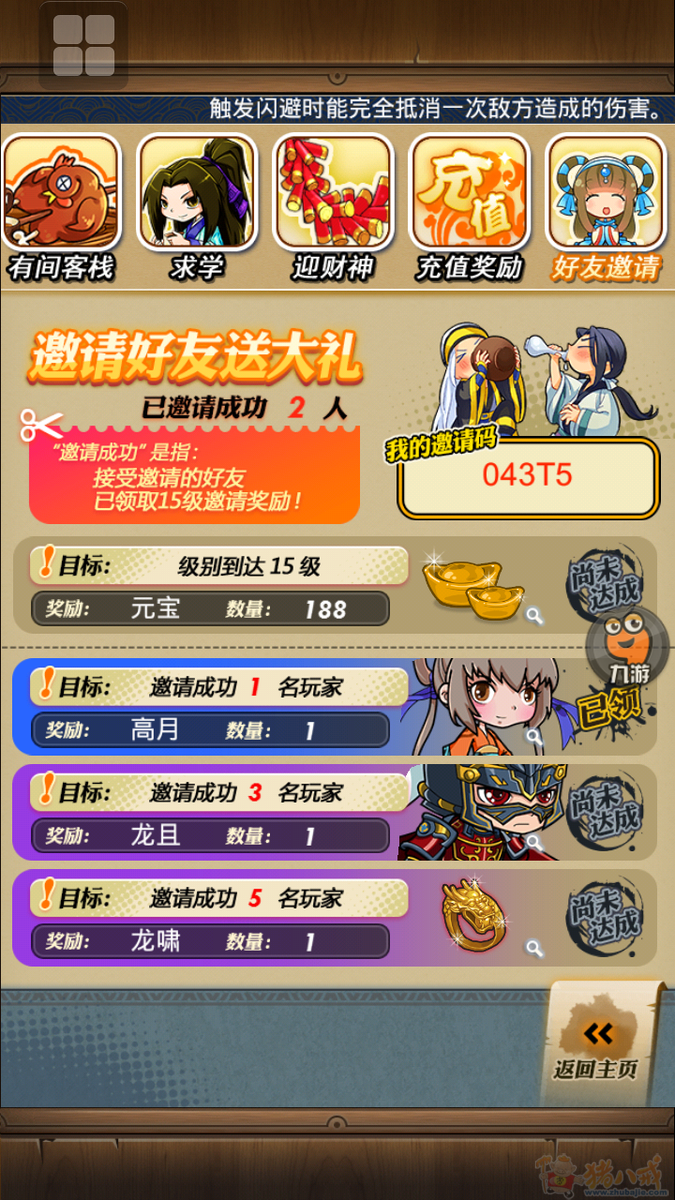This screenshot has width=675, height=1200.
Task: Tap 尚未达成 stamp for 龙且 reward
Action: [604, 811]
